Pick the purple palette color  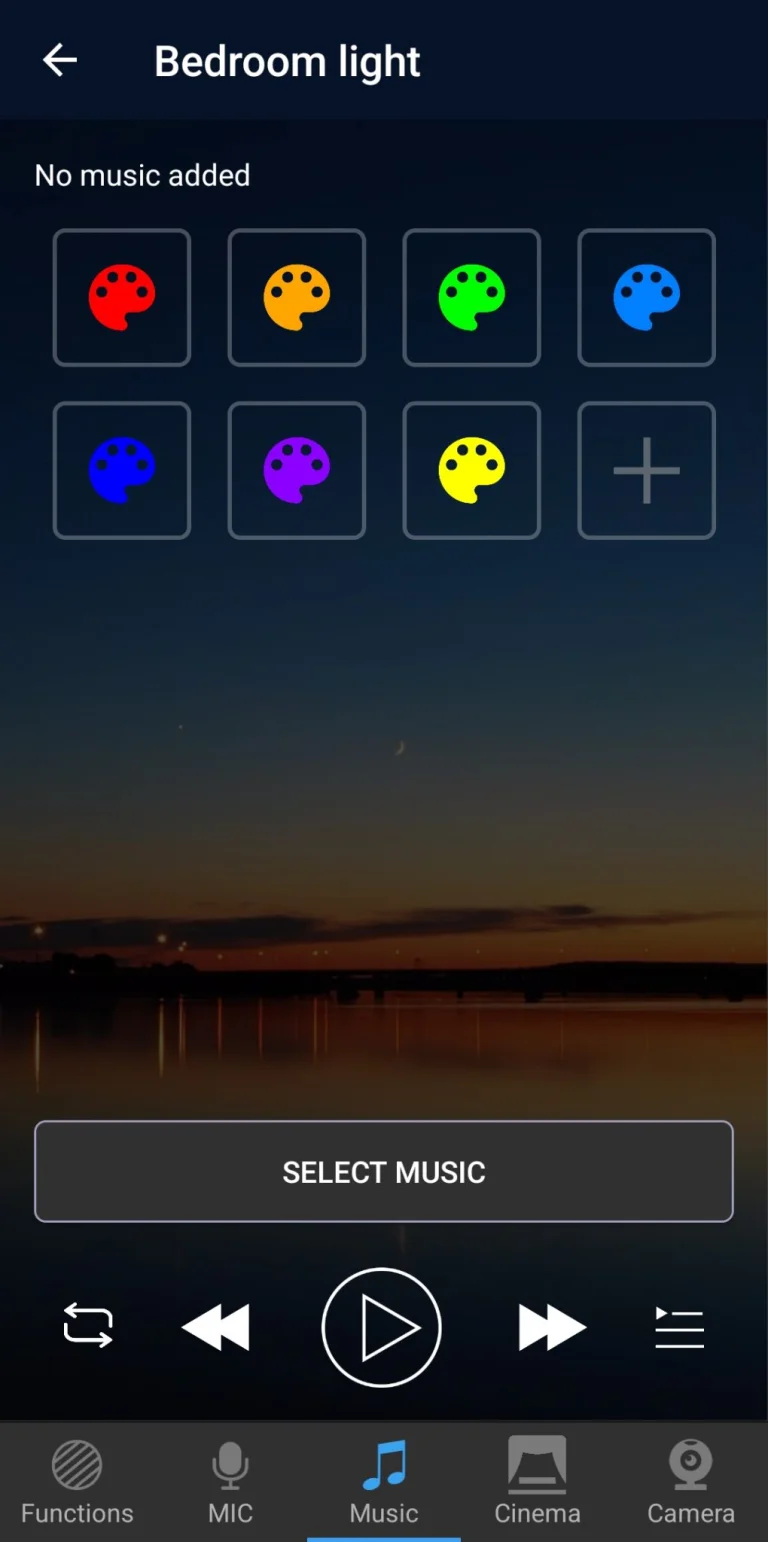[x=297, y=470]
